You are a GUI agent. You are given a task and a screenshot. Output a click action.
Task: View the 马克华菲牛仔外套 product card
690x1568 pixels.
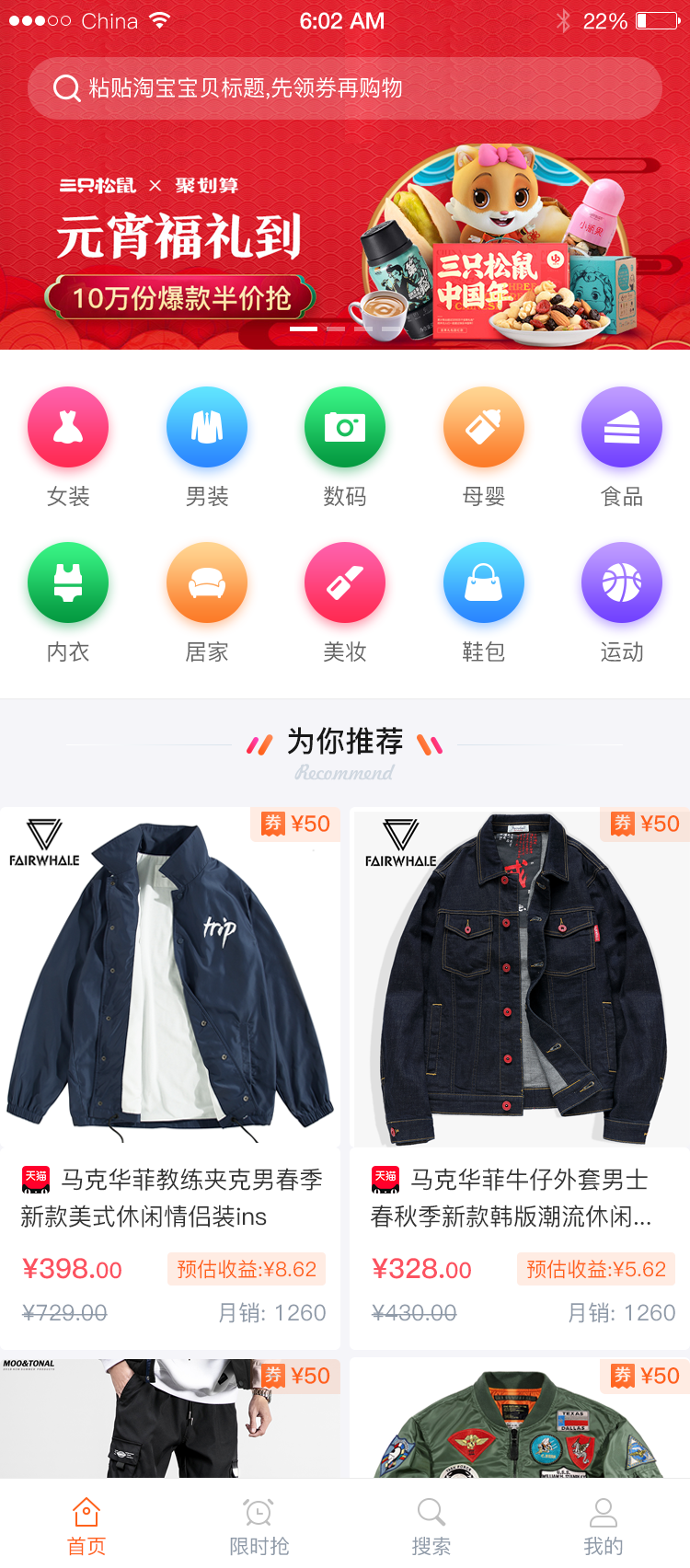(x=520, y=1078)
